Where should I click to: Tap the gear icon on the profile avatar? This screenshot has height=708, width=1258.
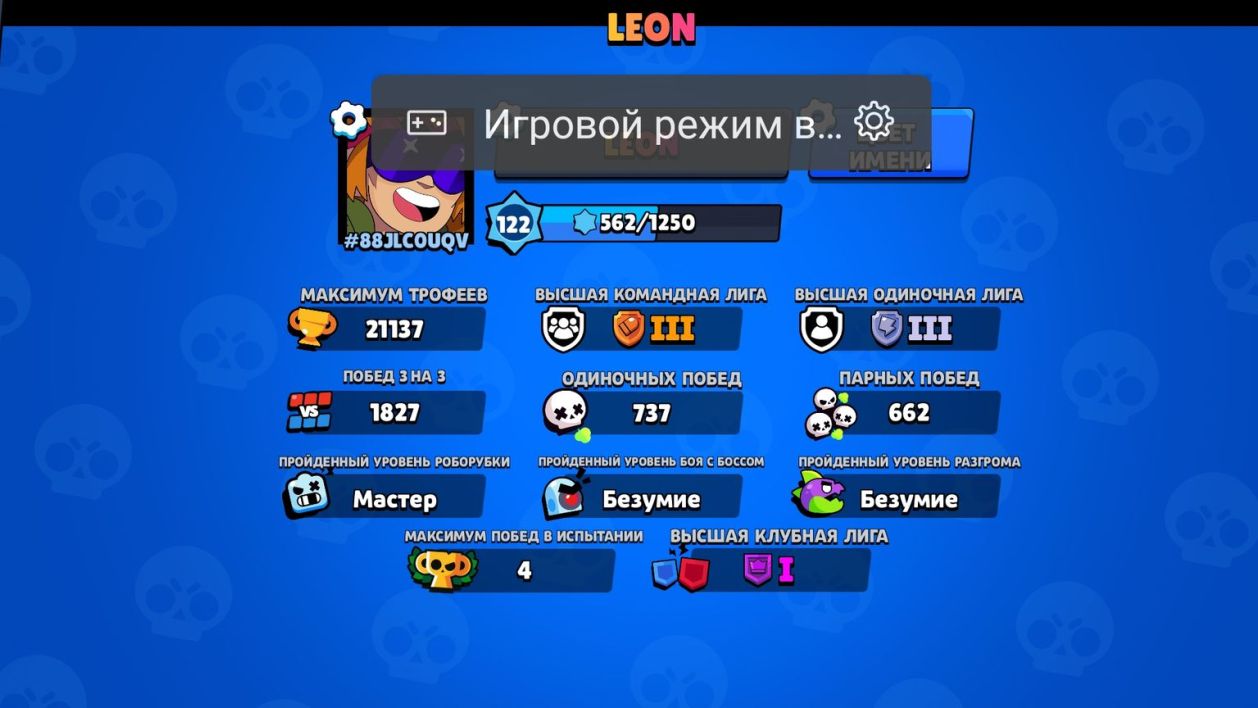(x=348, y=121)
